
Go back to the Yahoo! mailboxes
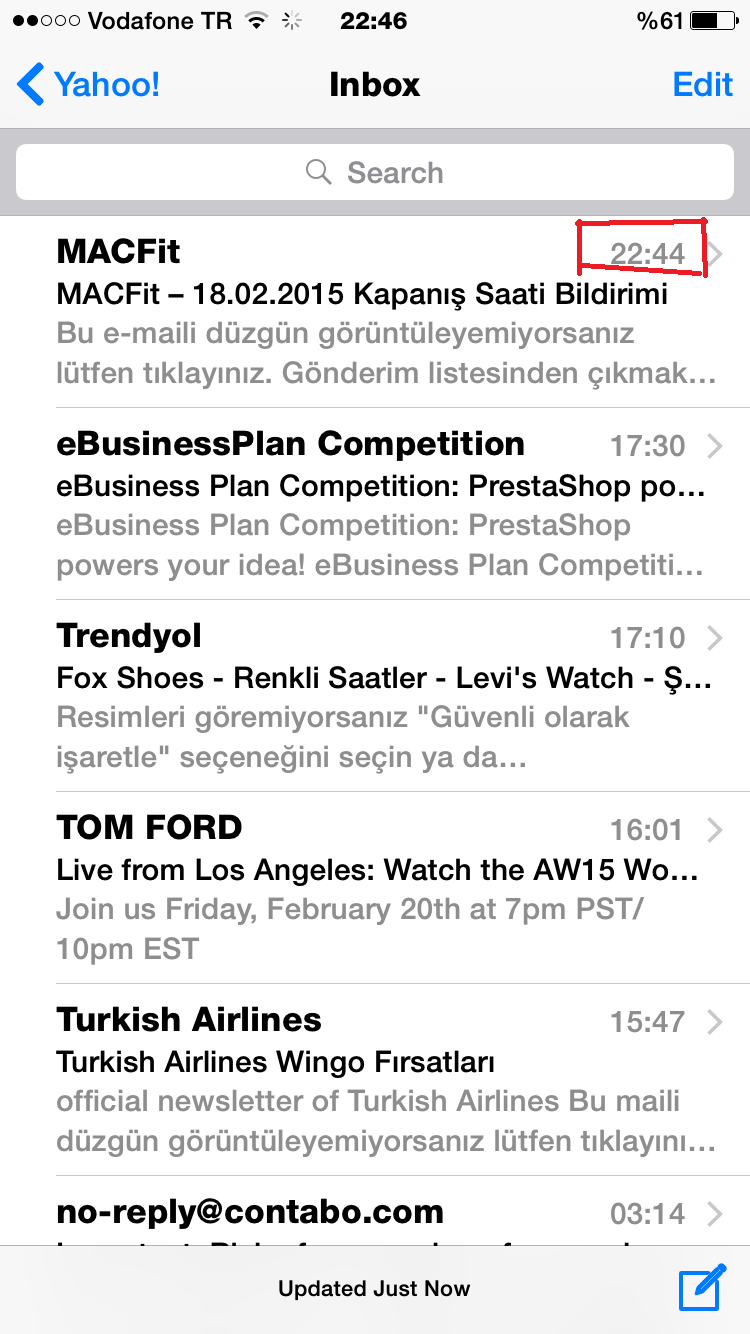click(x=90, y=85)
